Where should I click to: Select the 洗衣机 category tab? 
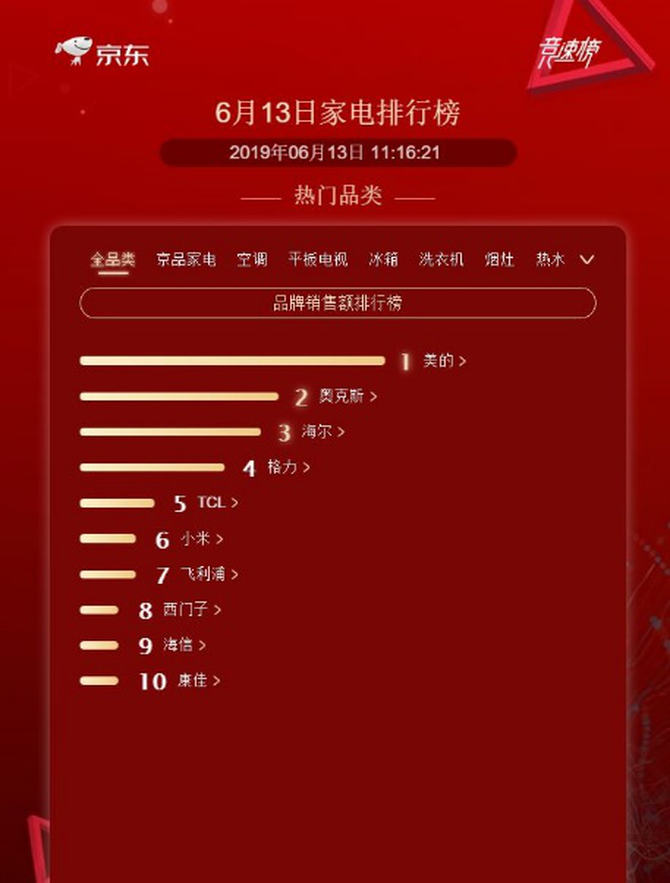[441, 260]
